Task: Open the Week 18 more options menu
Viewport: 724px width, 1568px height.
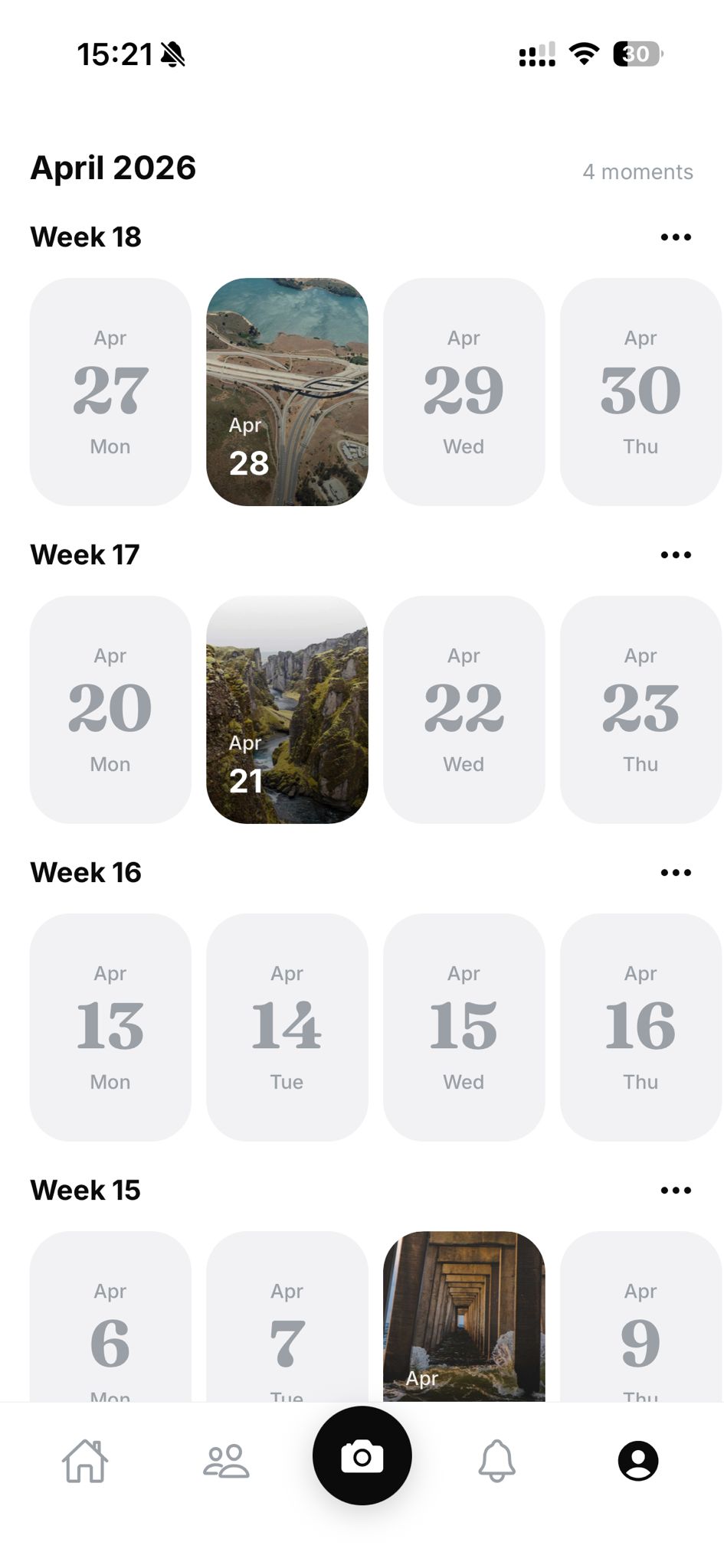Action: pyautogui.click(x=676, y=237)
